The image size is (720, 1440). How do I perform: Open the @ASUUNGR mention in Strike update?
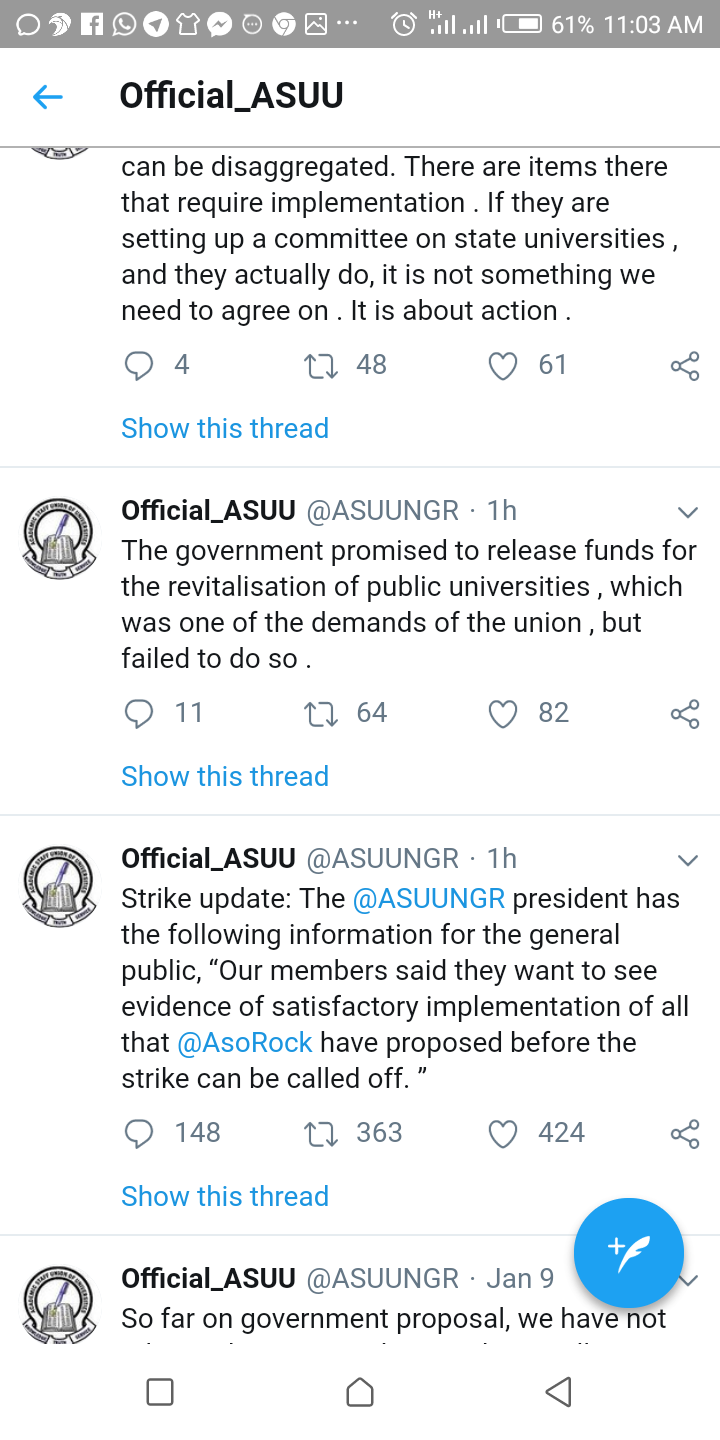[x=429, y=899]
